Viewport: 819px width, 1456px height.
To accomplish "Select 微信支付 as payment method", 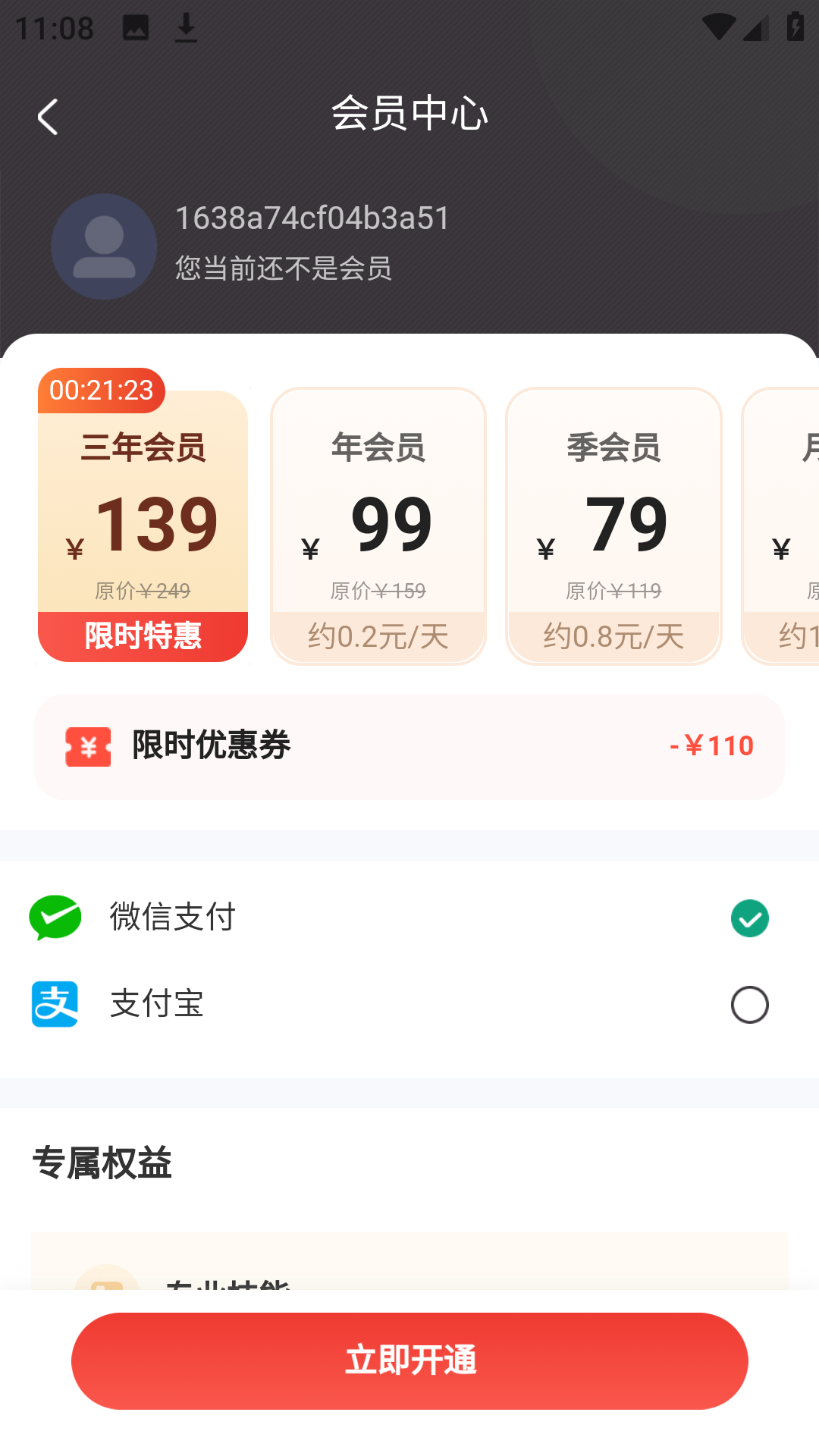I will click(x=409, y=918).
